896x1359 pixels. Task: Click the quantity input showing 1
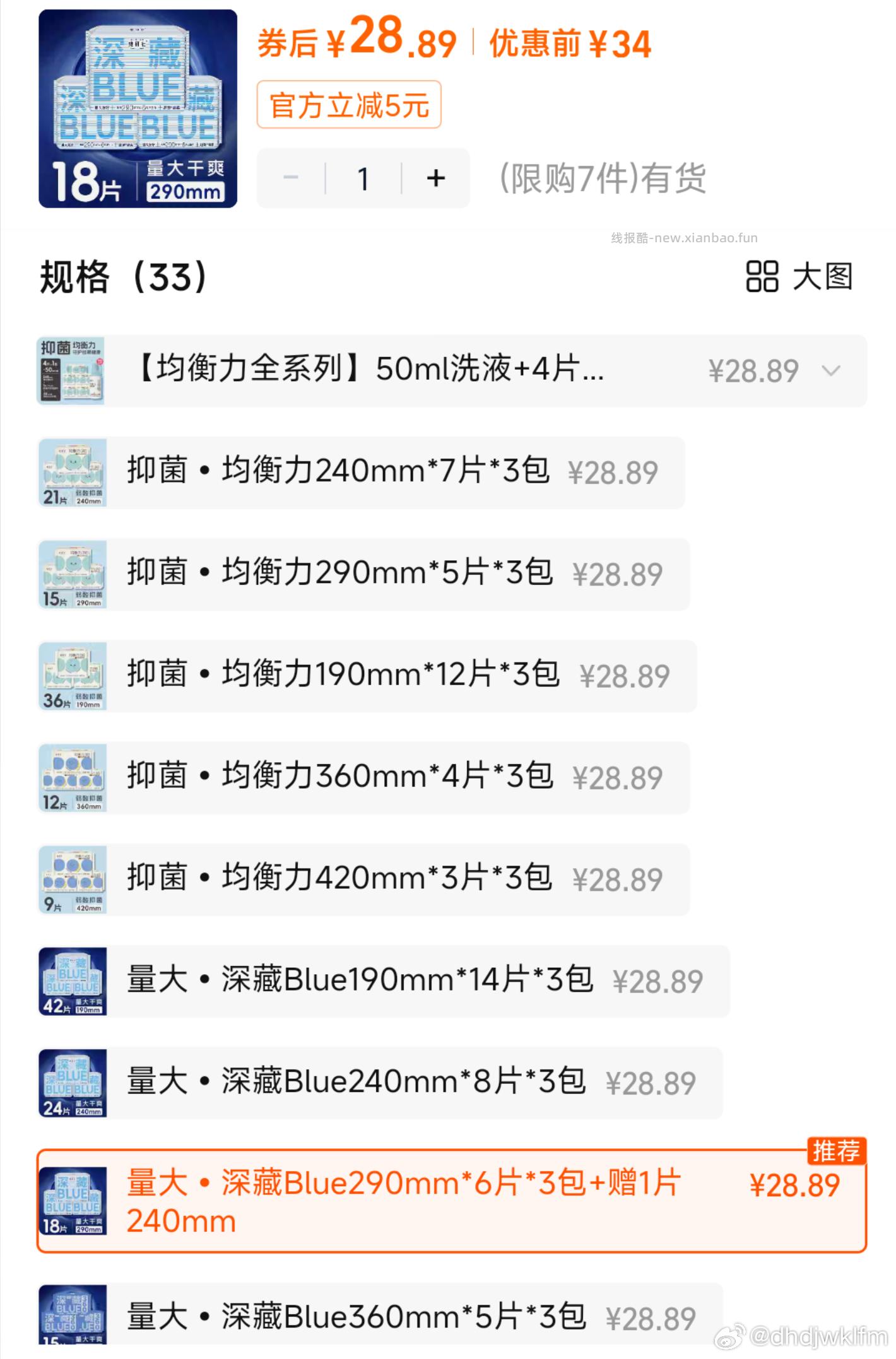click(362, 179)
